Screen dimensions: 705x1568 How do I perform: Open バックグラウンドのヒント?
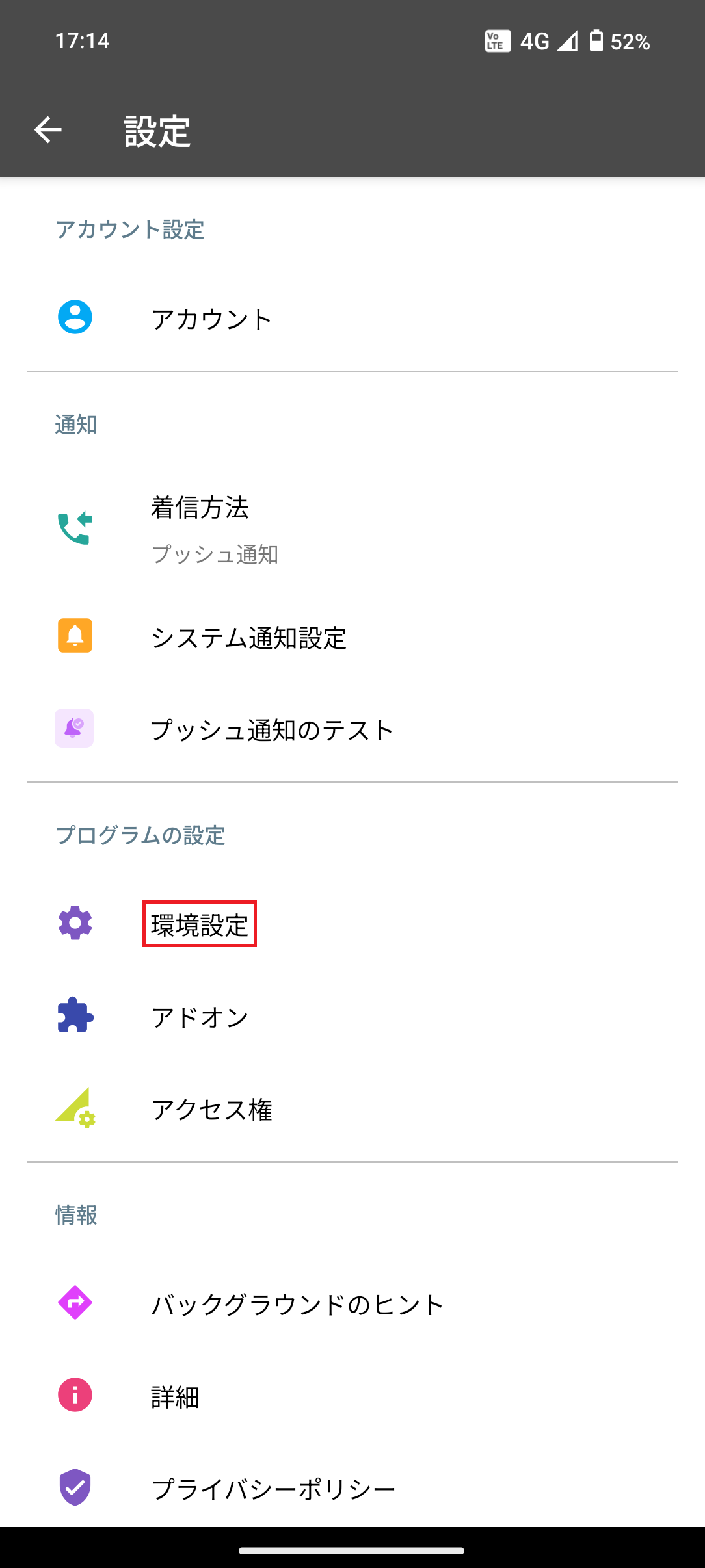352,1304
